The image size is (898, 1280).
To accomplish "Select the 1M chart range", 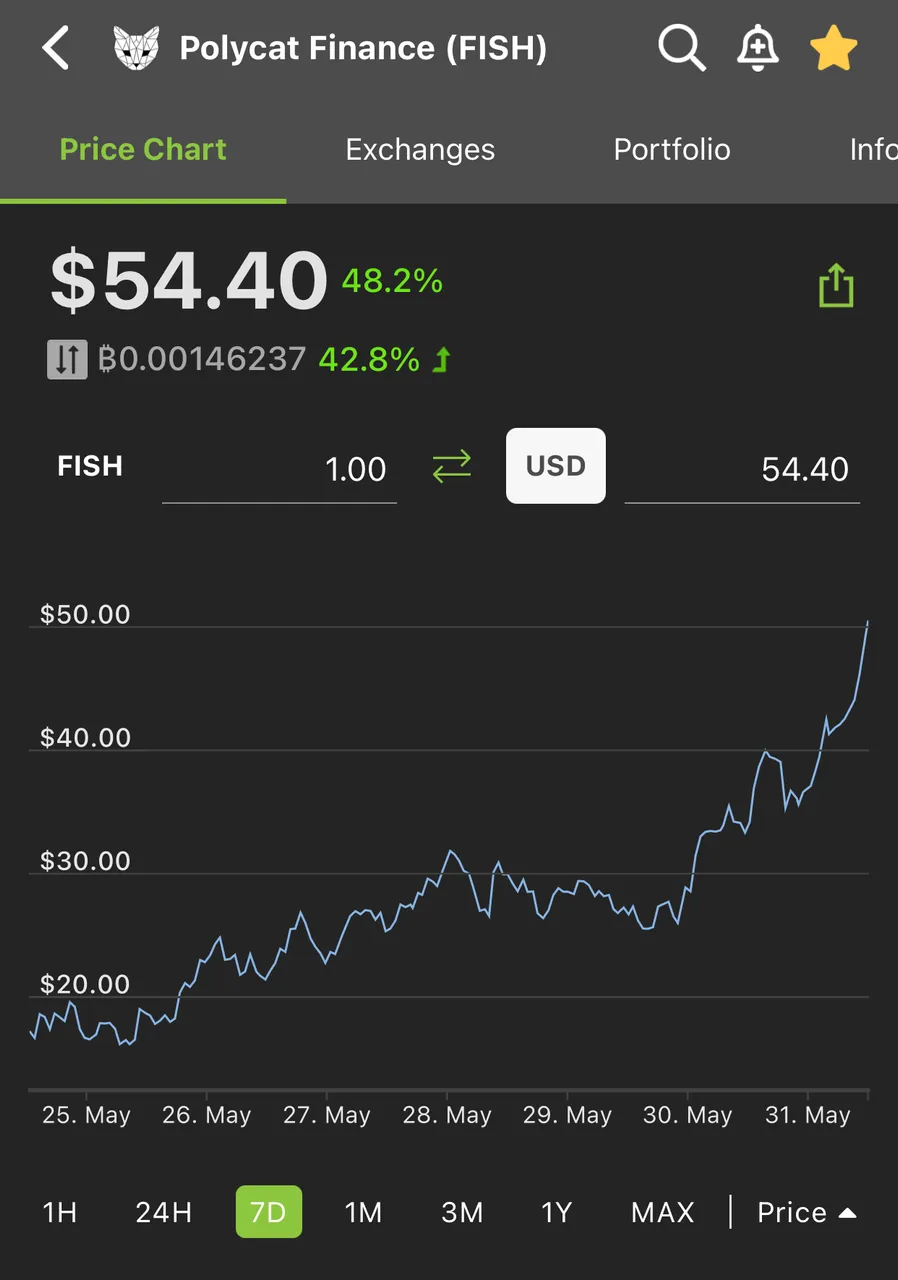I will click(x=363, y=1212).
